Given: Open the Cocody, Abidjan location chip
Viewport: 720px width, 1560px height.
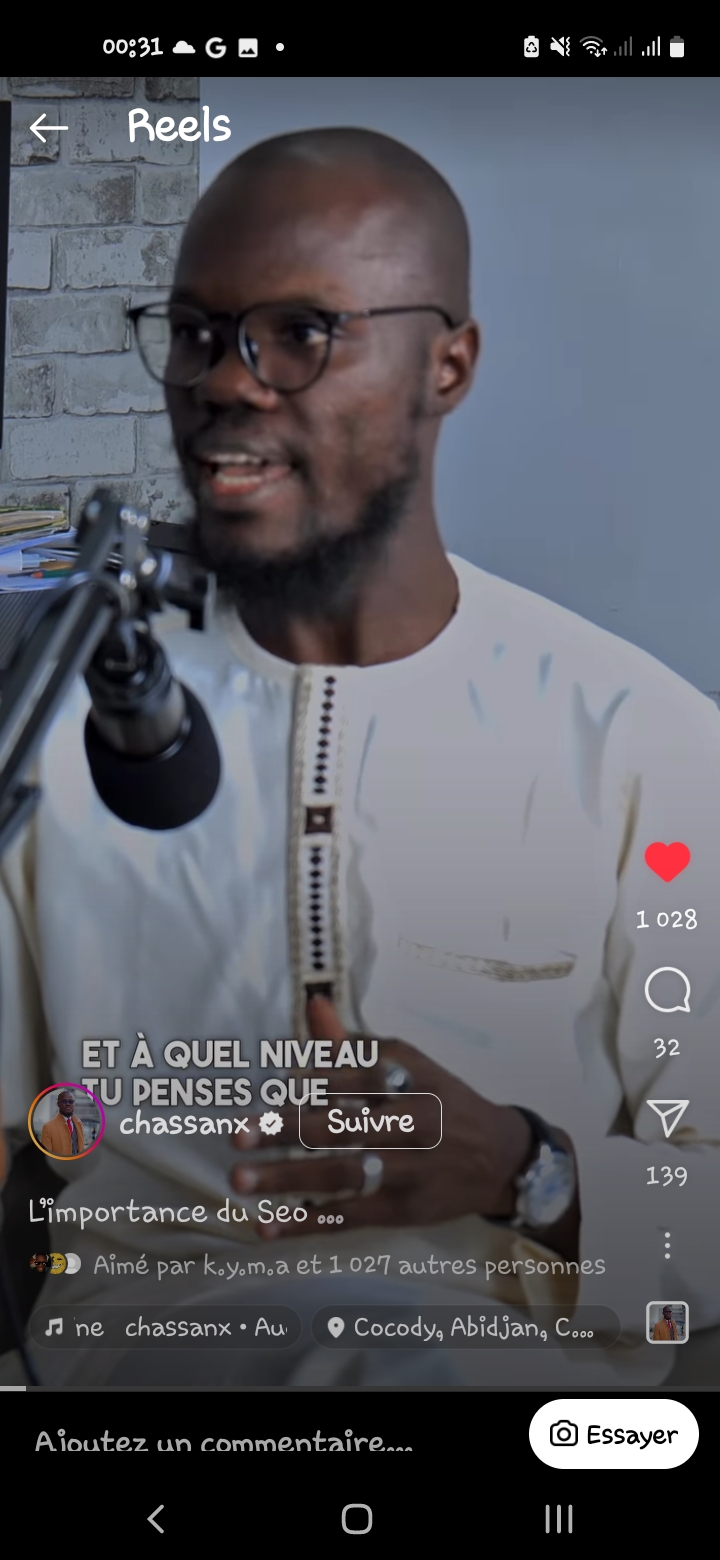Looking at the screenshot, I should click(x=466, y=1327).
